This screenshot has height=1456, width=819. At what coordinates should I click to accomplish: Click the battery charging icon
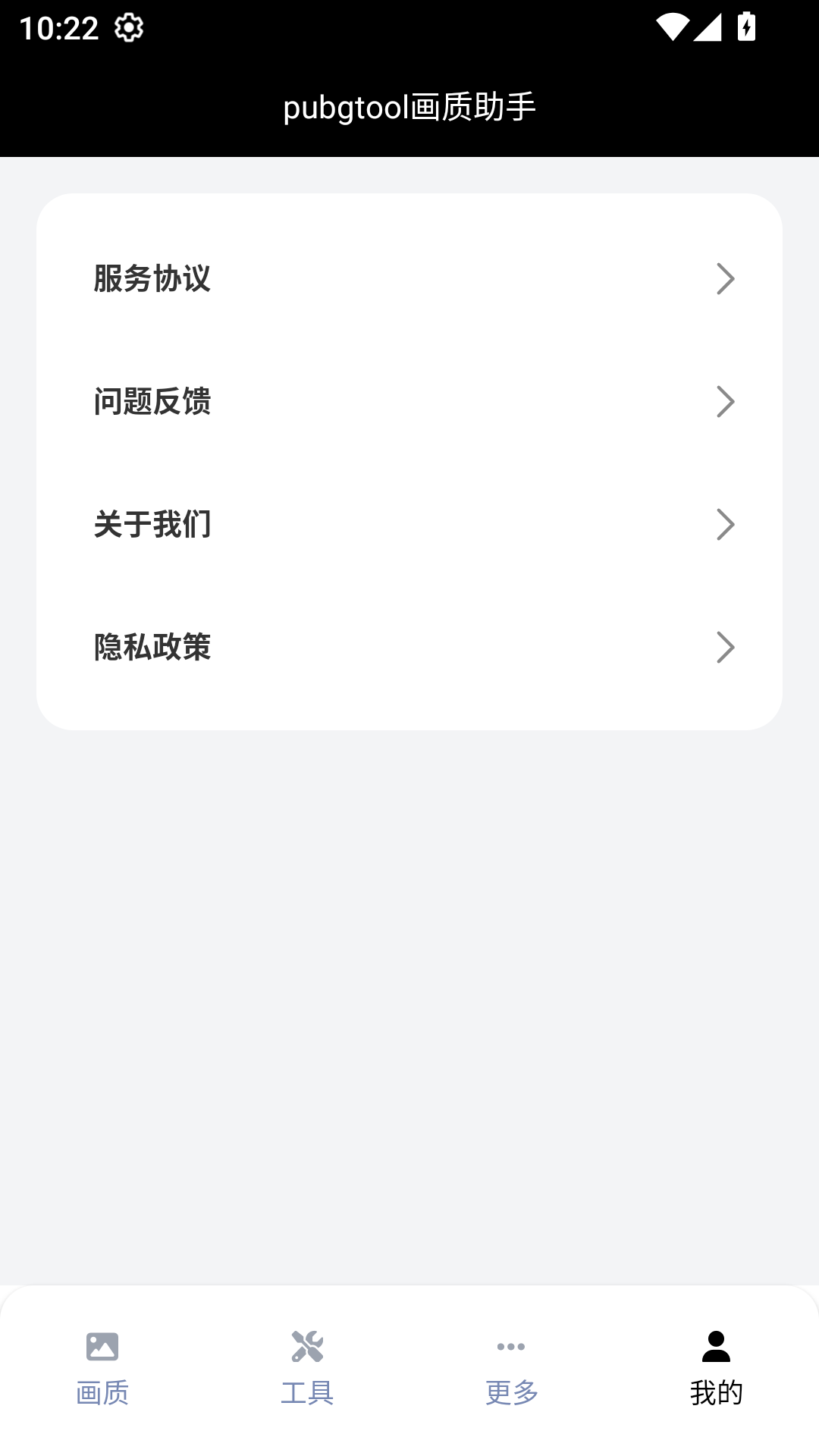point(747,25)
